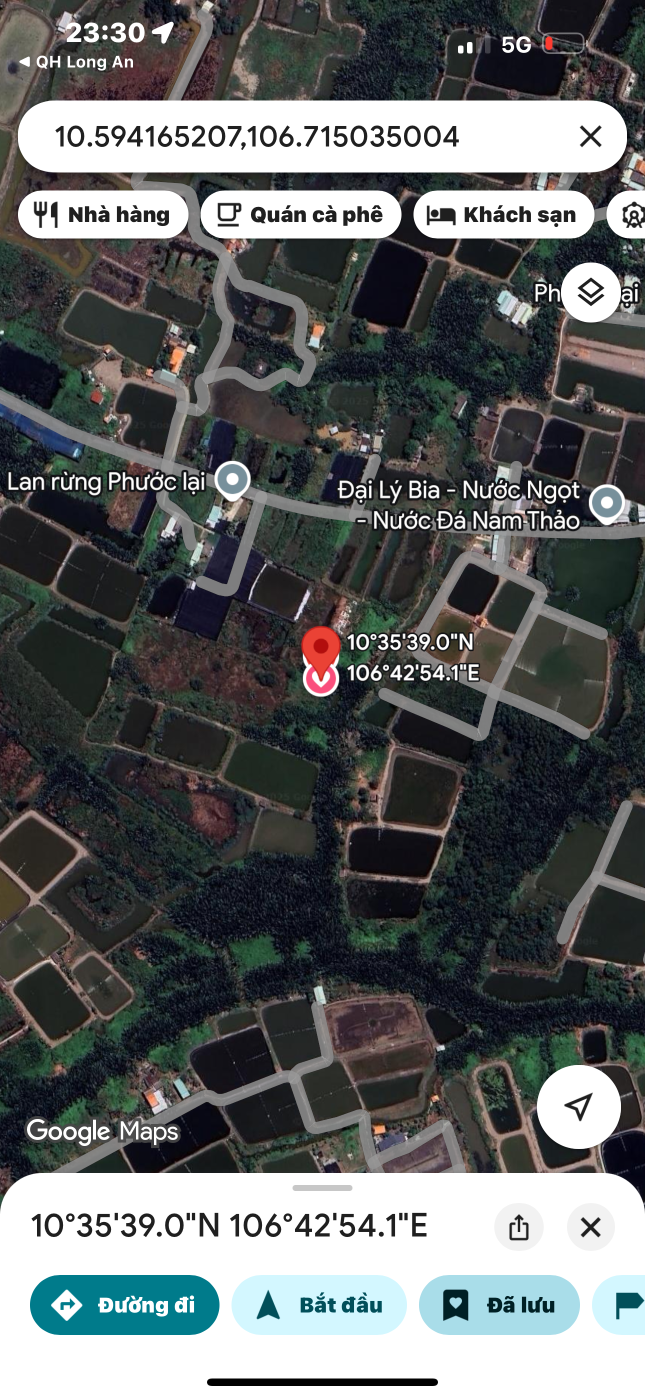
Task: Open Đại Lý Bia Nam Thảo marker
Action: 606,504
